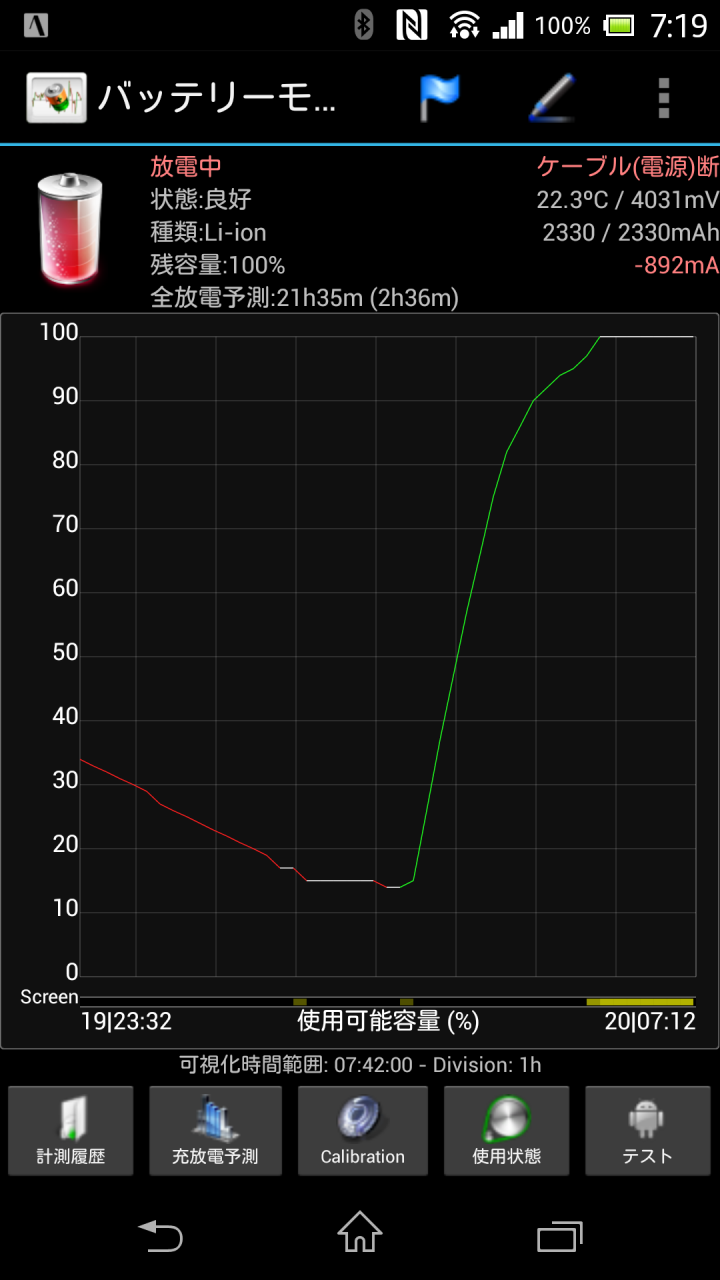Viewport: 720px width, 1280px height.
Task: Go back with the navigation bar
Action: 161,1236
